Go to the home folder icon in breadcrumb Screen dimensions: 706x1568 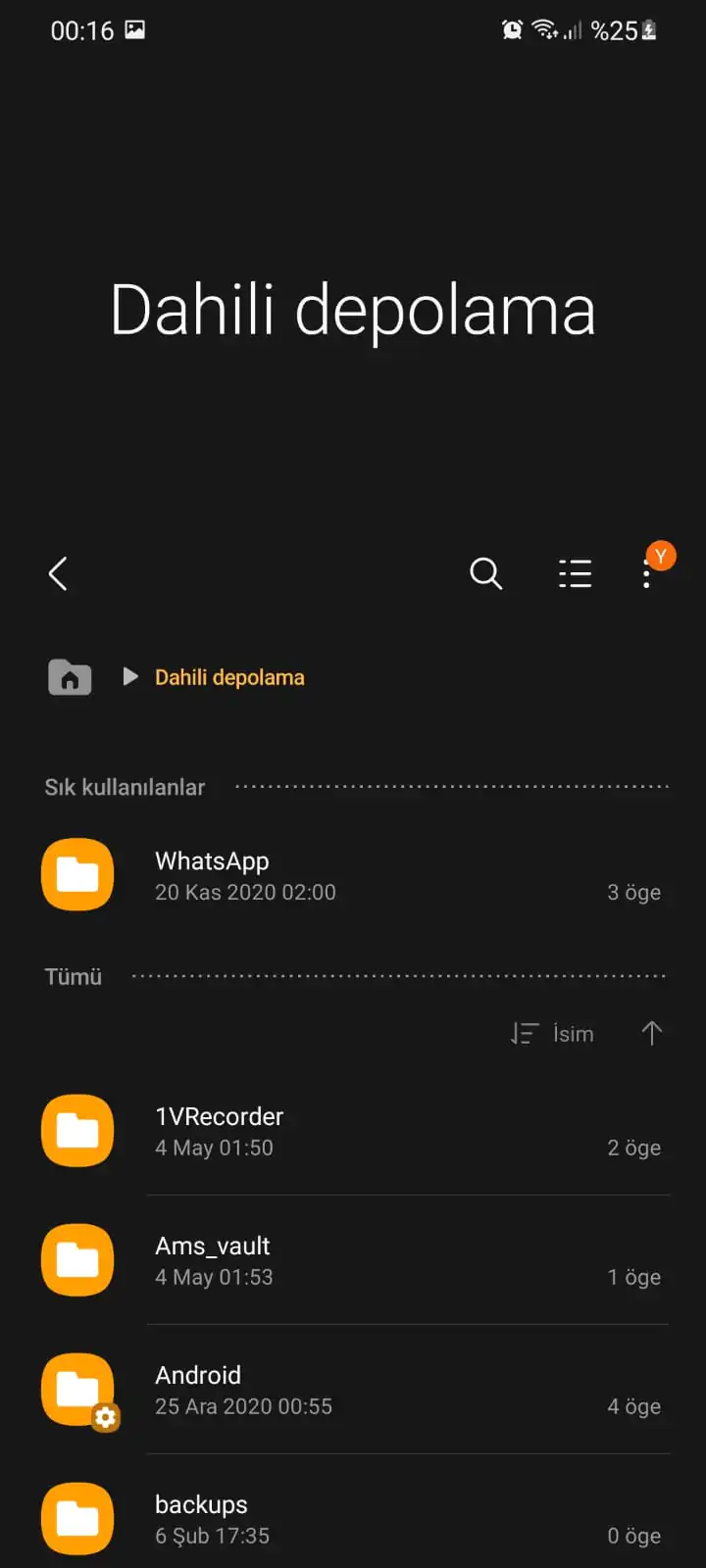tap(70, 677)
